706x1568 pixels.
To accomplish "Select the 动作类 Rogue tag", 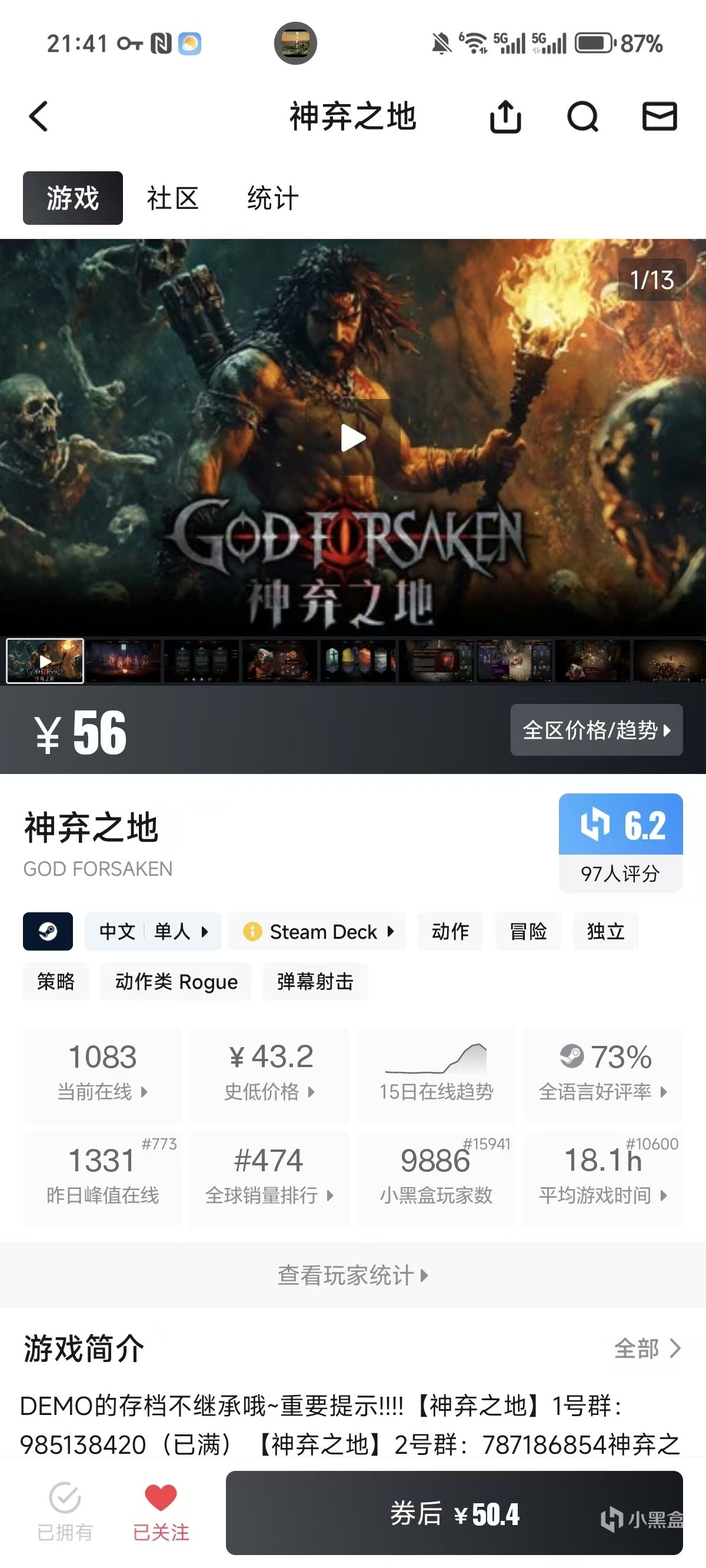I will click(x=176, y=981).
